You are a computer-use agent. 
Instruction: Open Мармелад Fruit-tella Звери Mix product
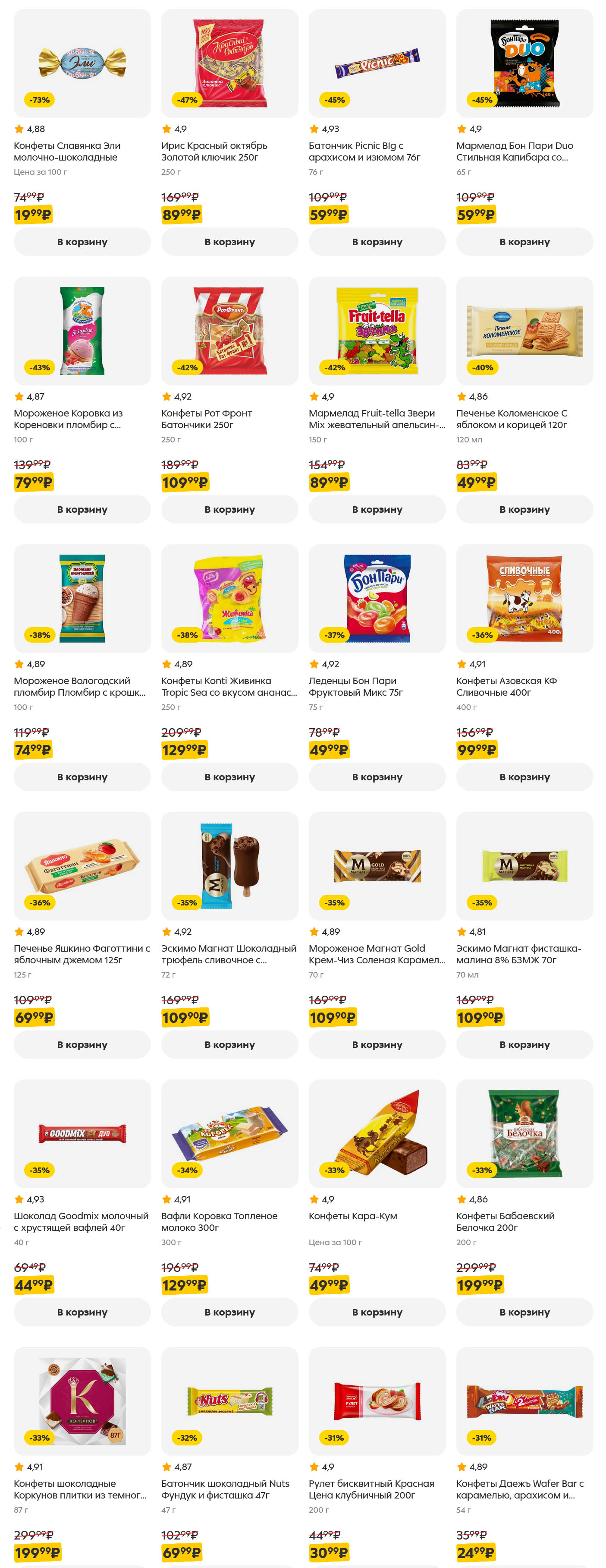pyautogui.click(x=377, y=331)
